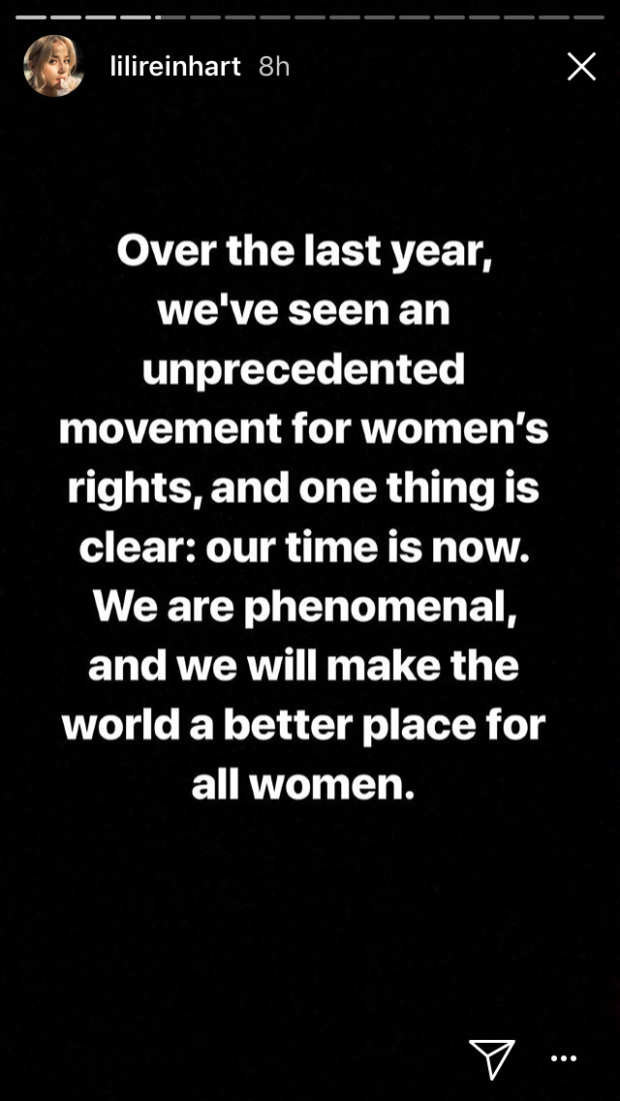Tap the lilireinhart username
The width and height of the screenshot is (620, 1101).
pos(176,67)
